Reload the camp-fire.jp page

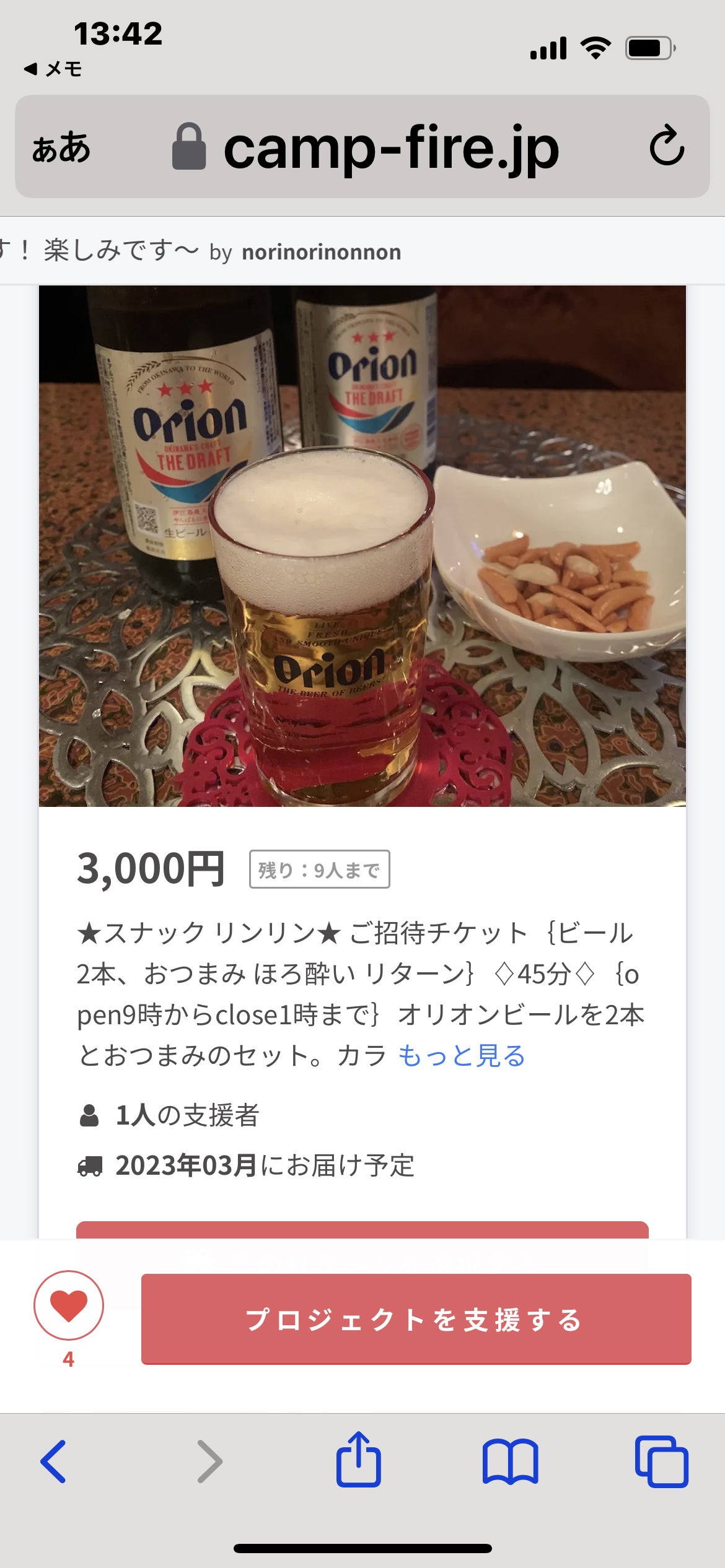(666, 147)
